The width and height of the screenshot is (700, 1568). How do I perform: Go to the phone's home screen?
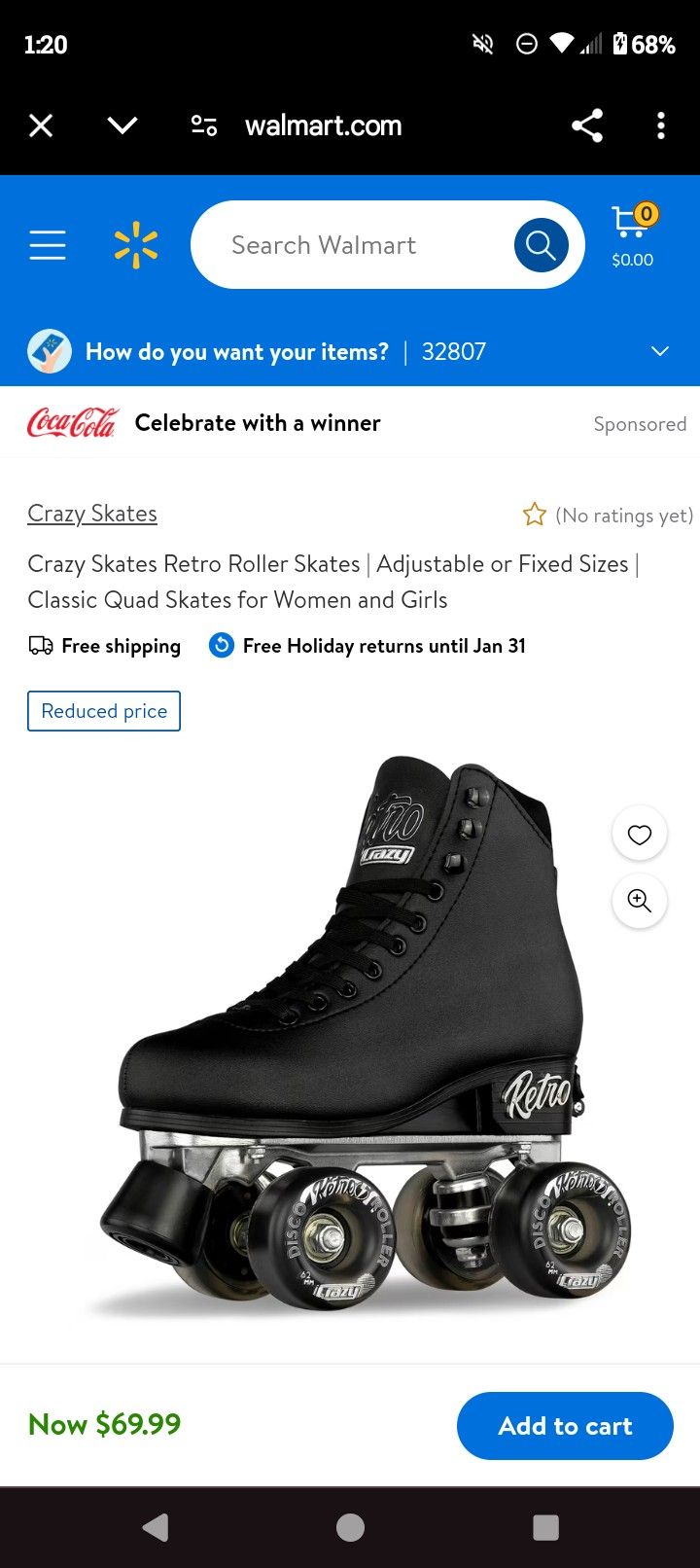pos(350,1528)
